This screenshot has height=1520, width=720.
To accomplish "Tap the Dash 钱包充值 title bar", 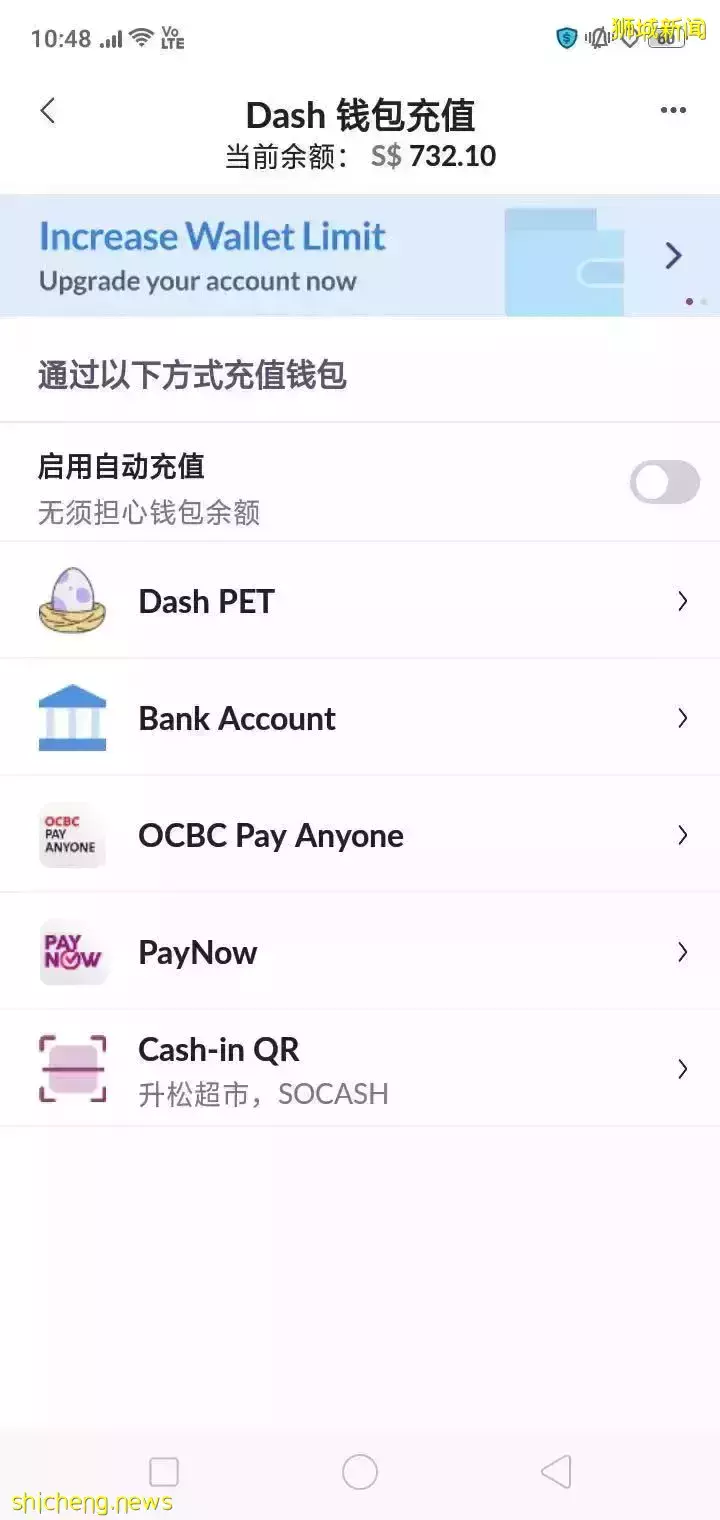I will pos(360,114).
